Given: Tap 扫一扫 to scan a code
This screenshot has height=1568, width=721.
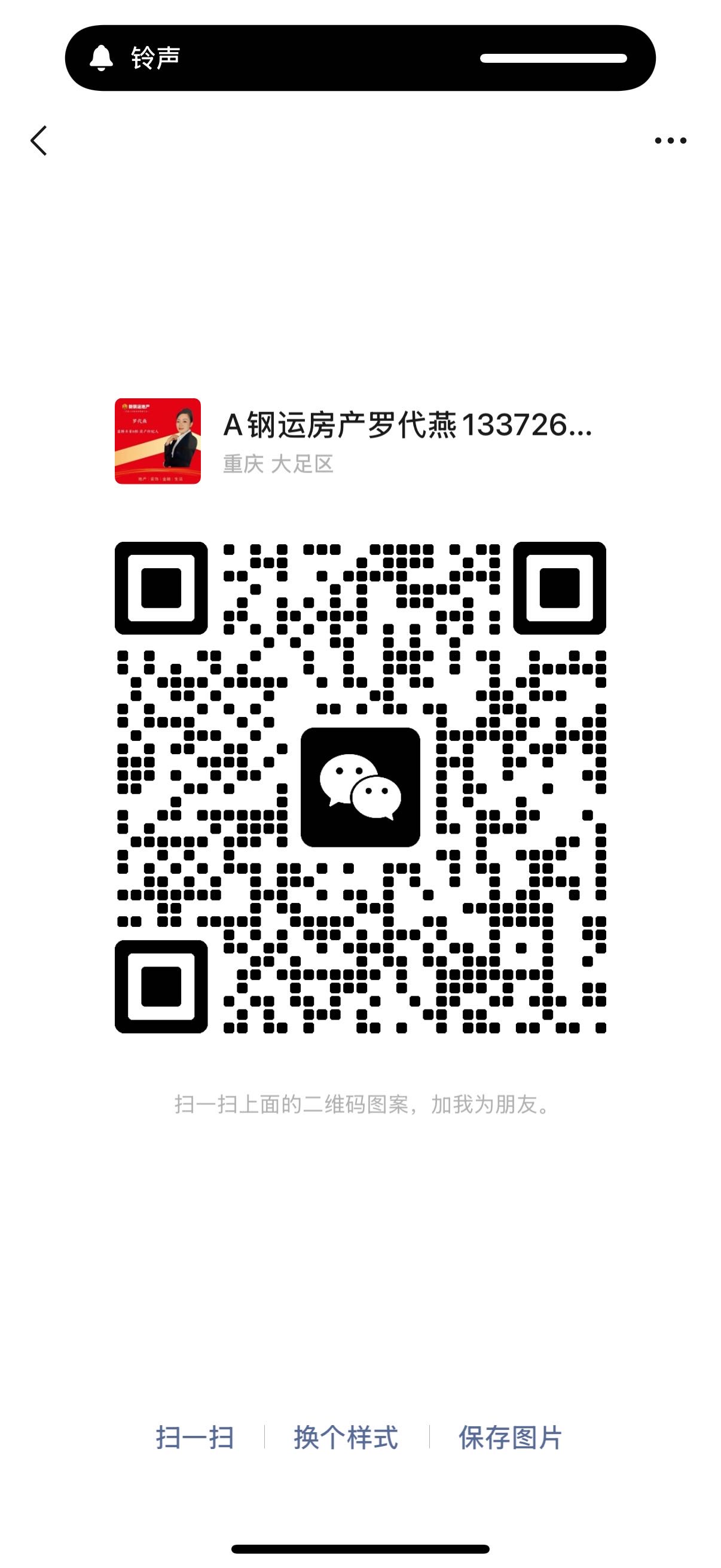Looking at the screenshot, I should tap(195, 1437).
